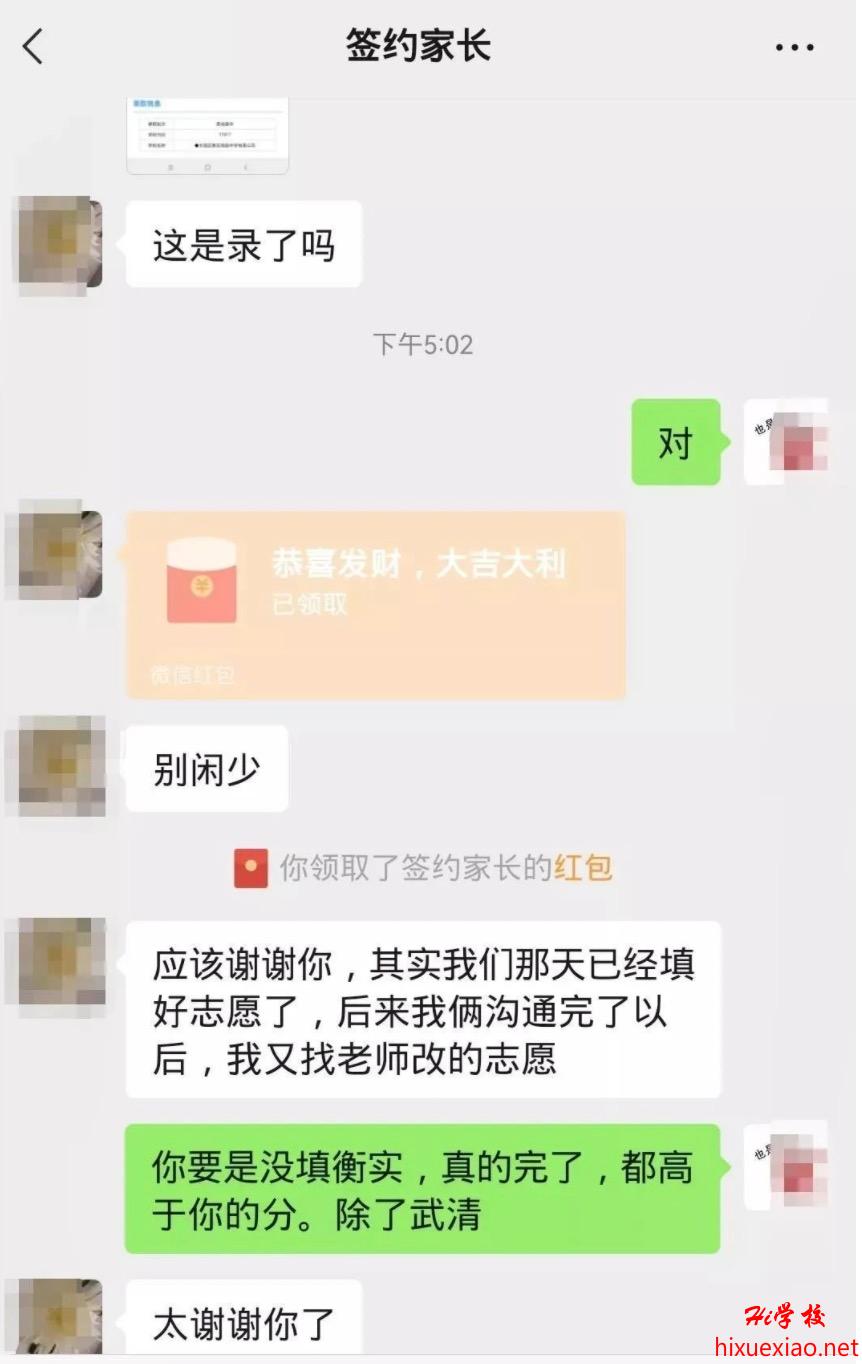Open the screenshot image at the top of the chat
Image resolution: width=862 pixels, height=1364 pixels.
(207, 136)
